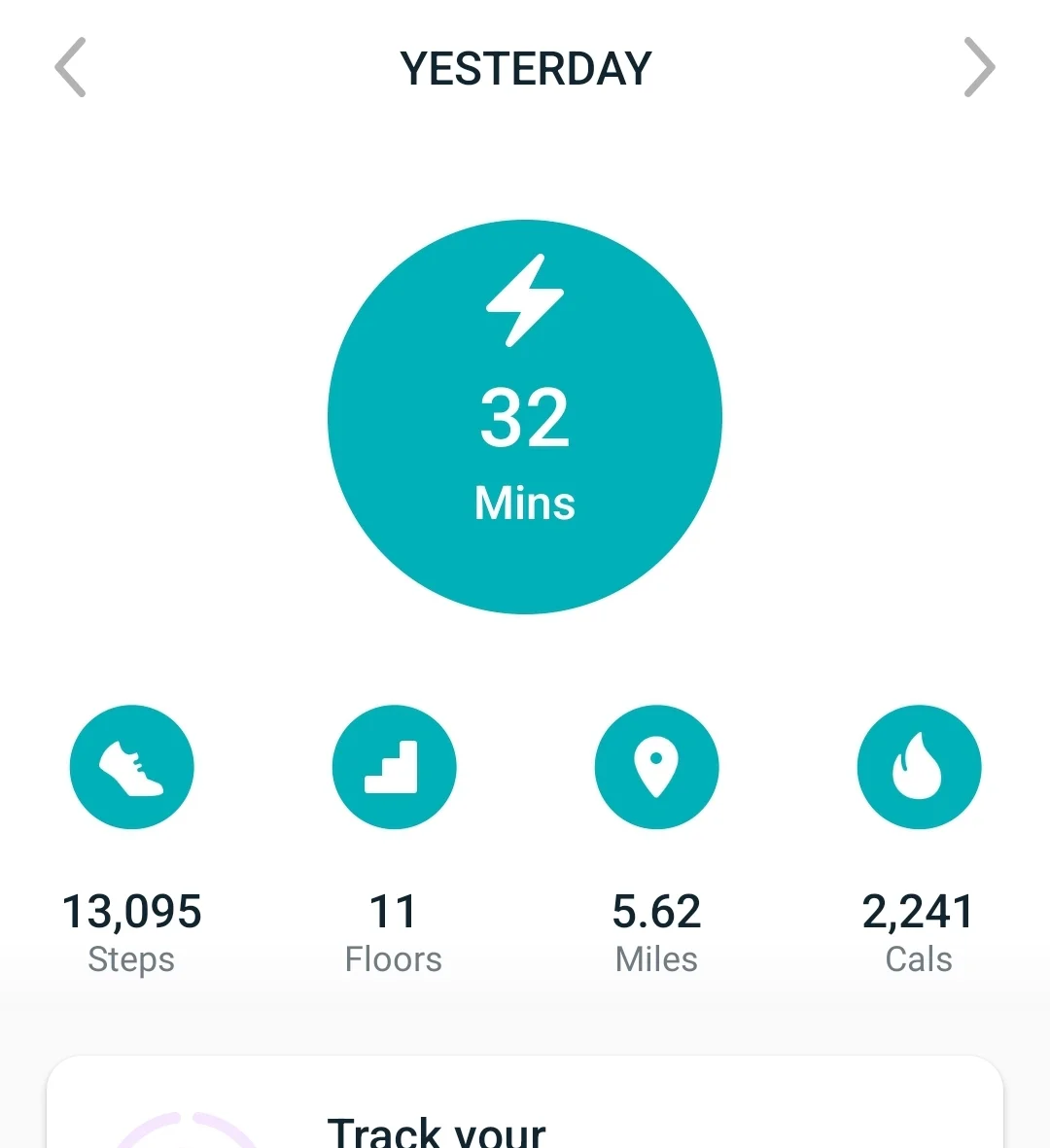Check the Cals burned stat

[x=919, y=767]
